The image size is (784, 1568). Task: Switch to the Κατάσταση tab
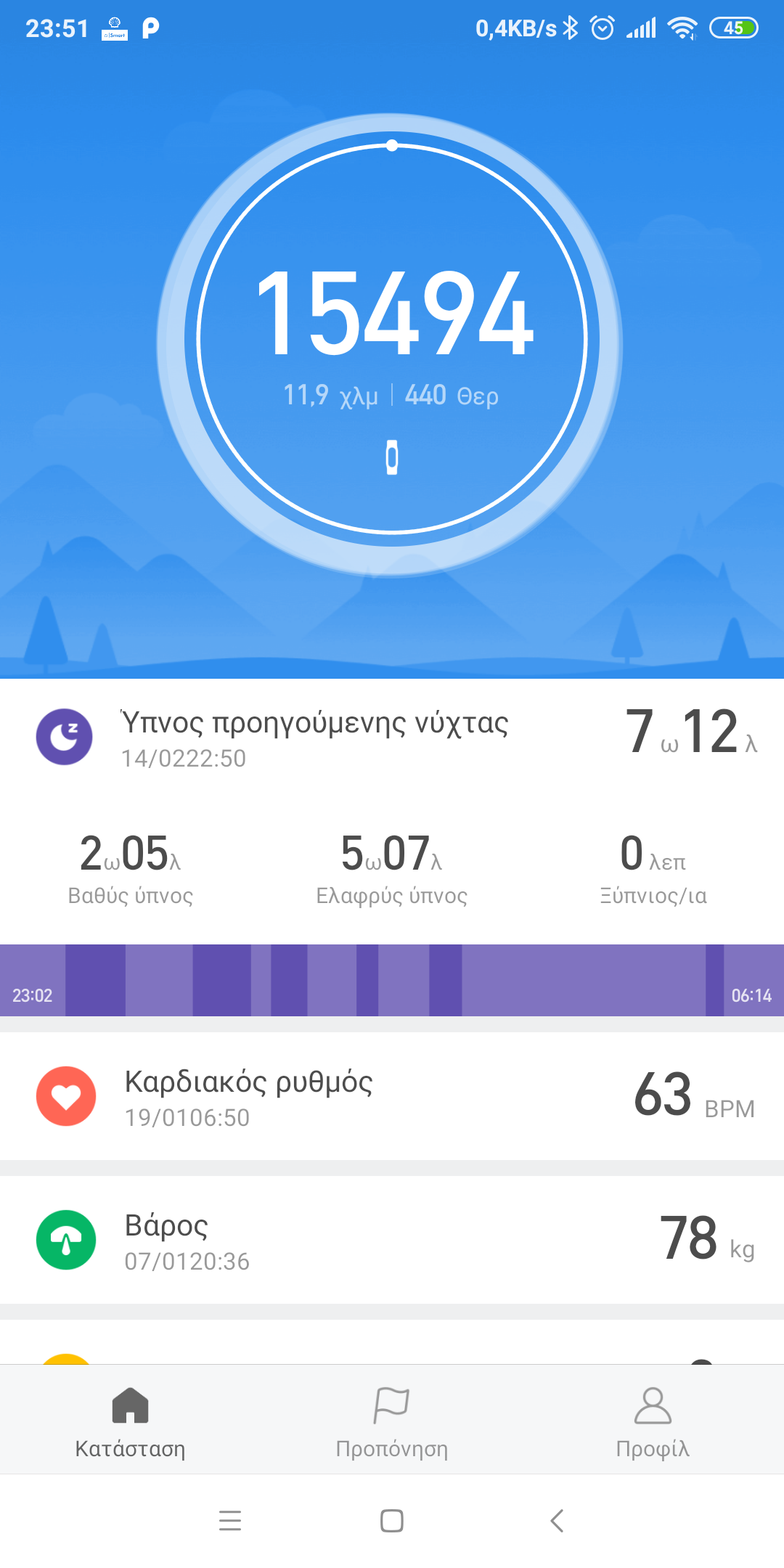(x=131, y=1421)
